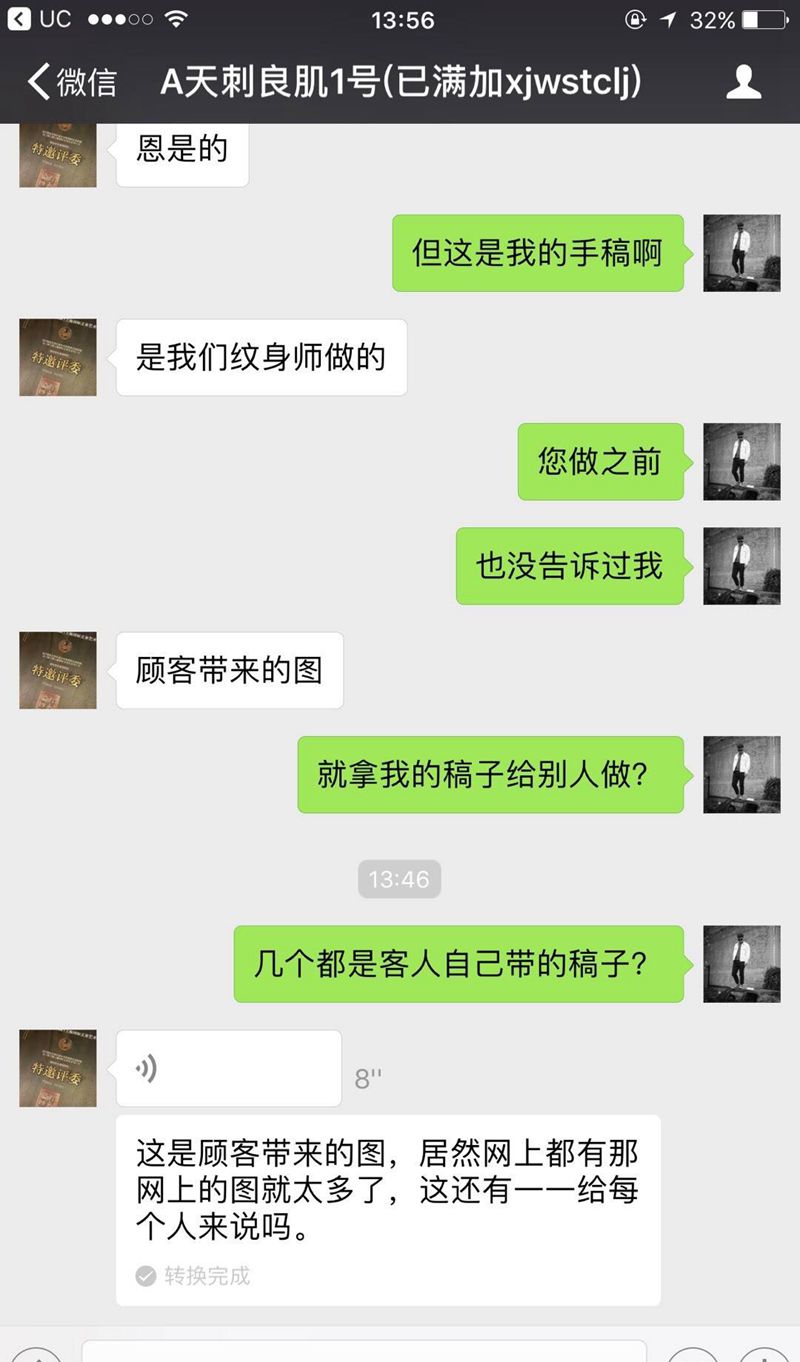
Task: Play the 8-second voice message
Action: (x=228, y=1069)
